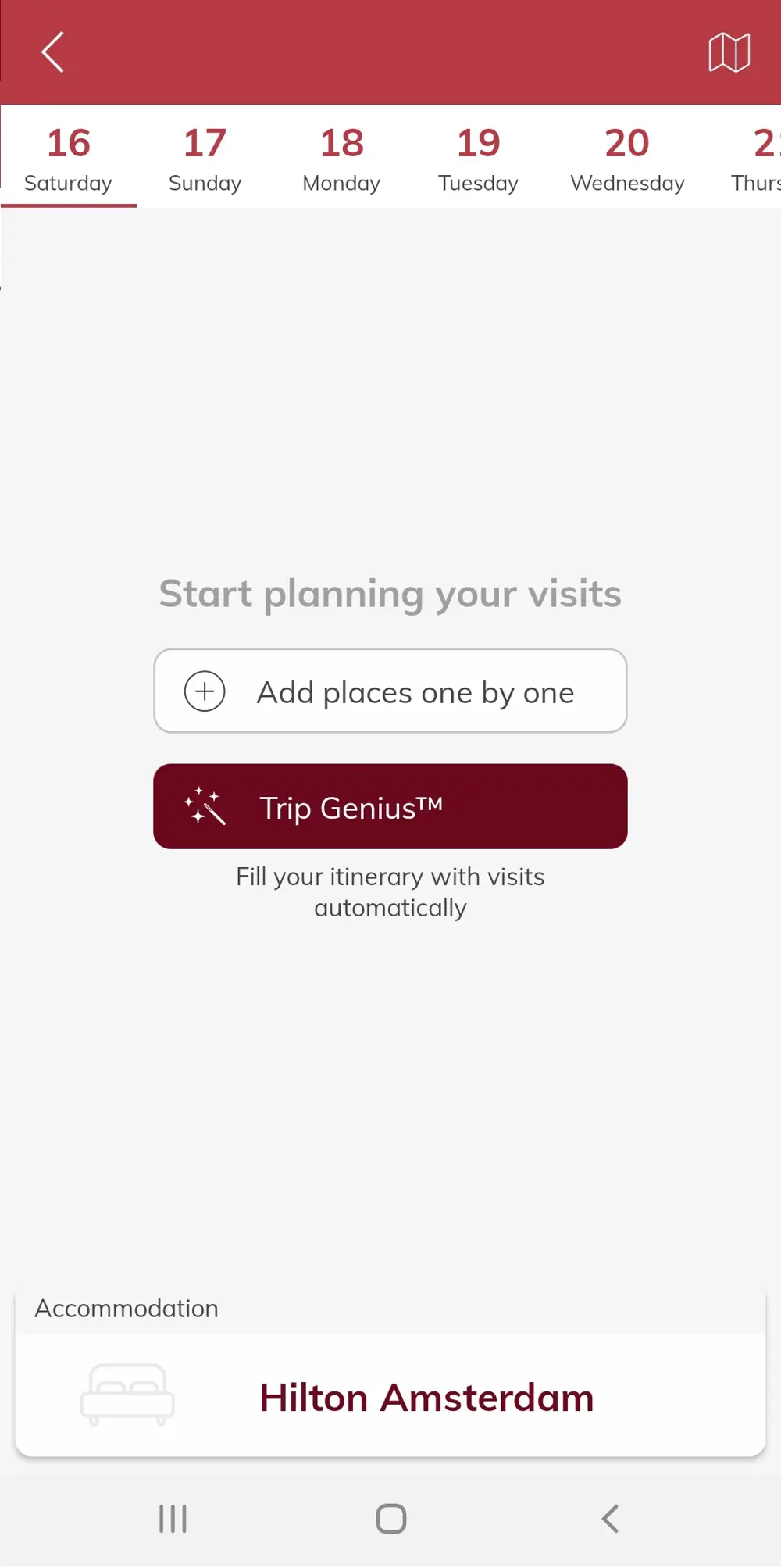Switch to the 18 Monday tab

pyautogui.click(x=341, y=158)
